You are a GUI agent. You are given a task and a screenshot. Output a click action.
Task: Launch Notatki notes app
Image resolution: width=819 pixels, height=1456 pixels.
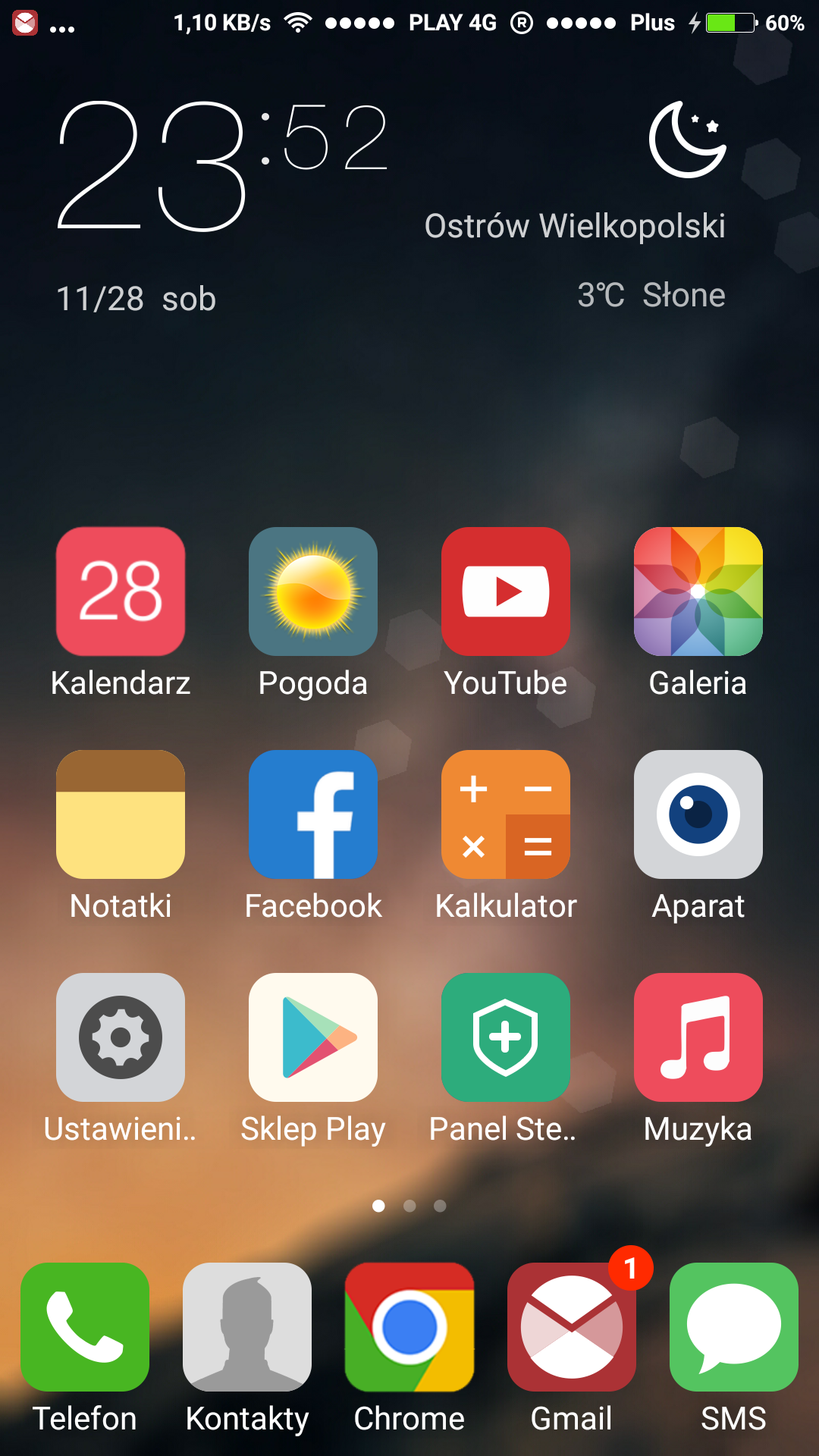coord(121,814)
